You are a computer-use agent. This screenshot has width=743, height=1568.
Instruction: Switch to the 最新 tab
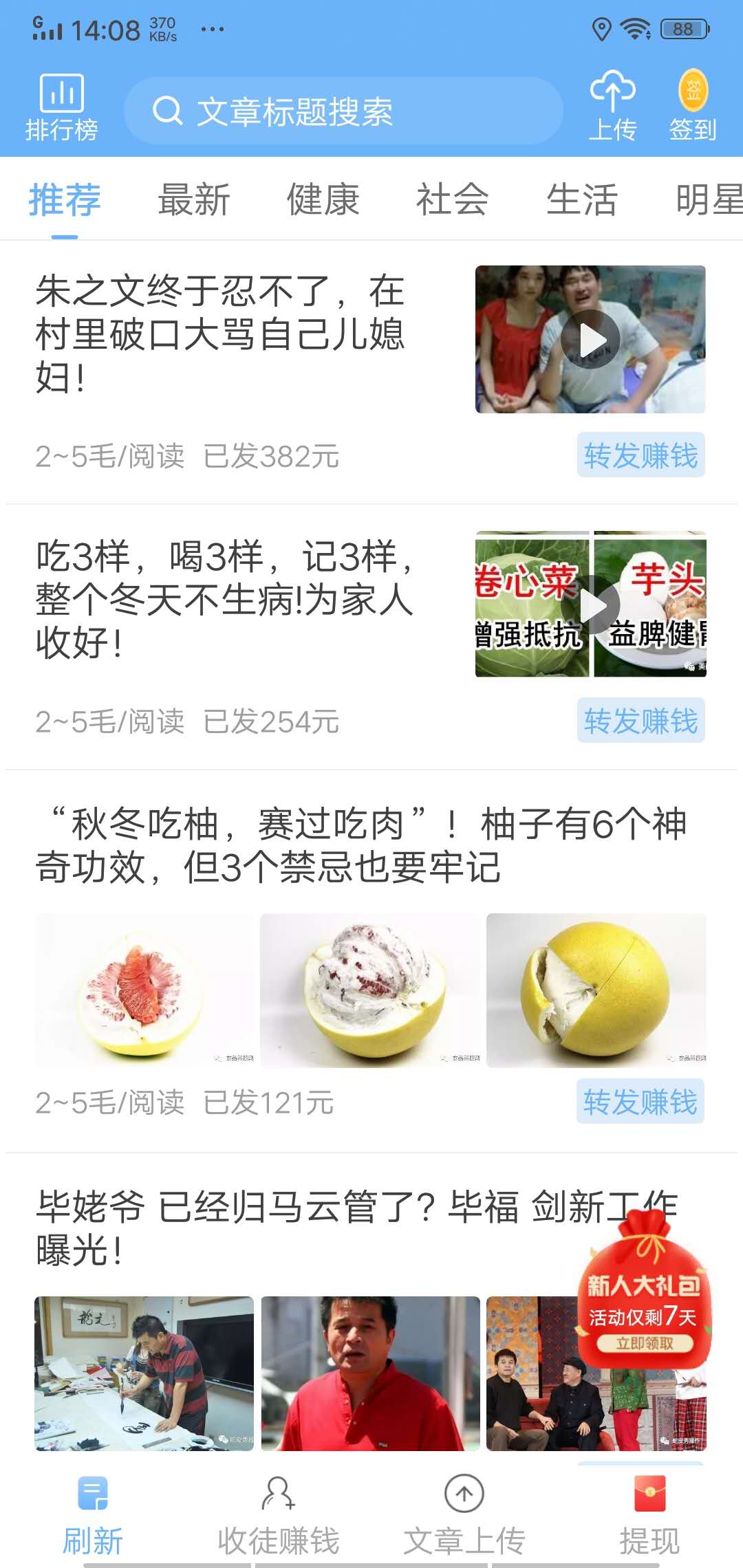click(195, 198)
